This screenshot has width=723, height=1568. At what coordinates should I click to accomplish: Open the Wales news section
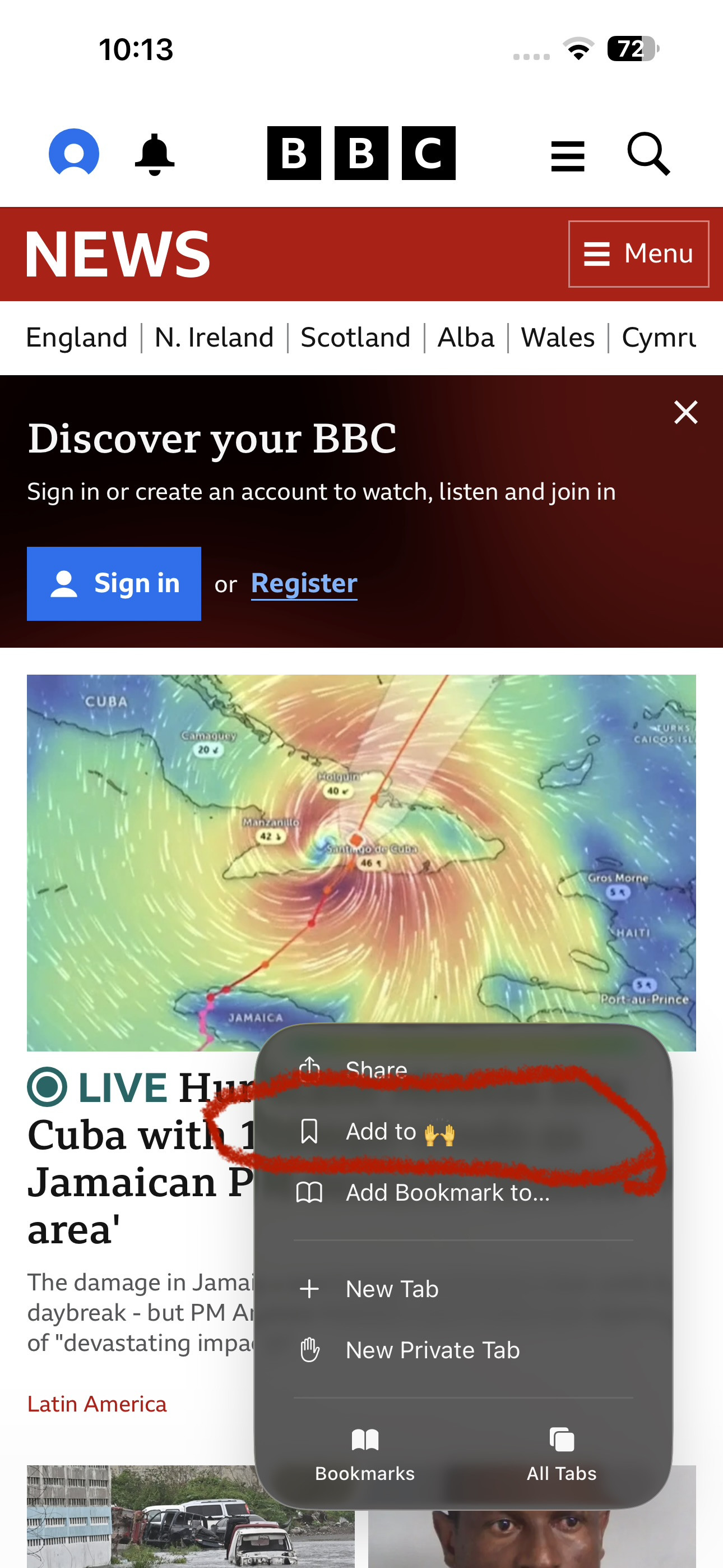[x=558, y=338]
